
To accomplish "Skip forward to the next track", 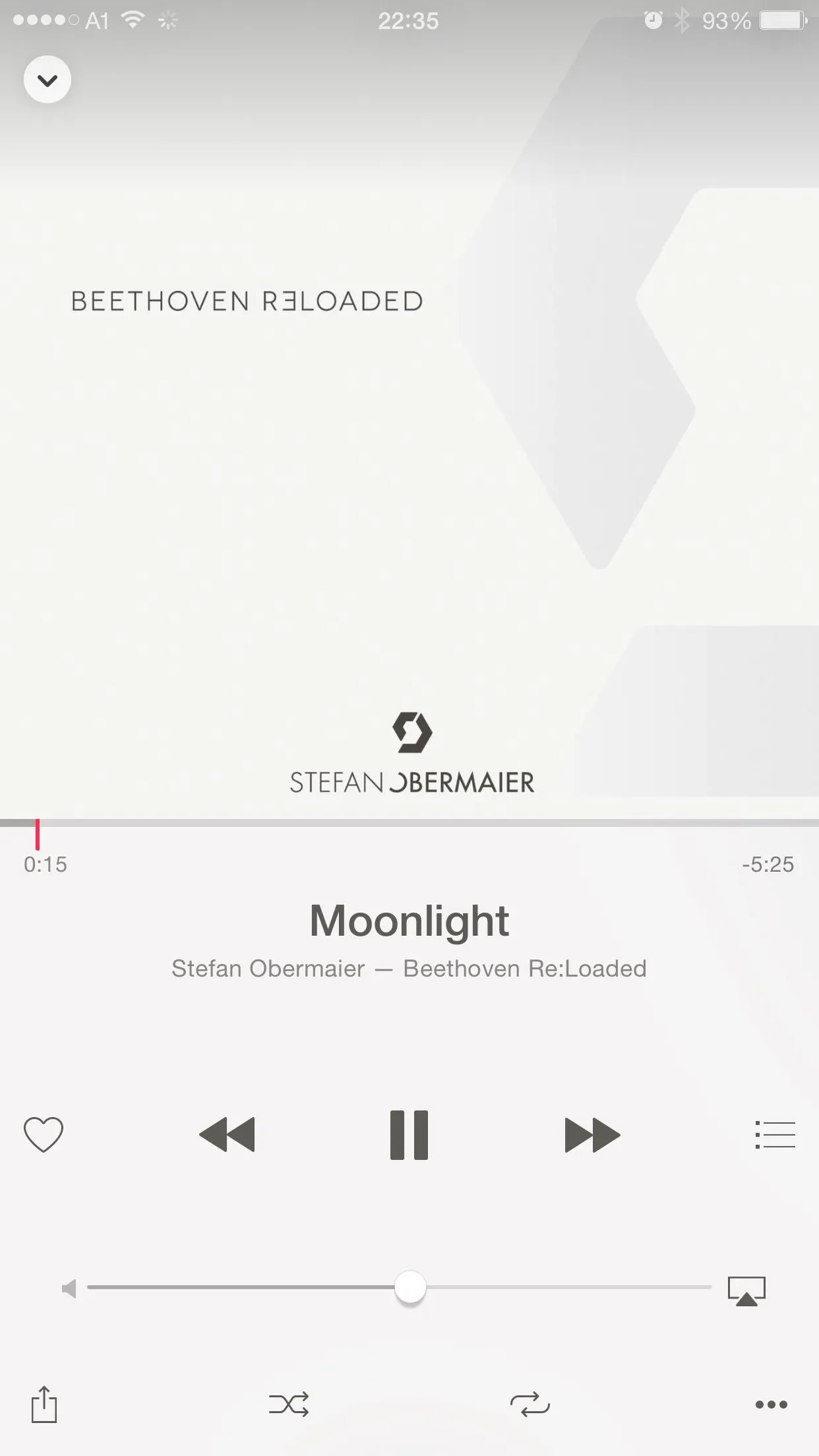I will [592, 1134].
